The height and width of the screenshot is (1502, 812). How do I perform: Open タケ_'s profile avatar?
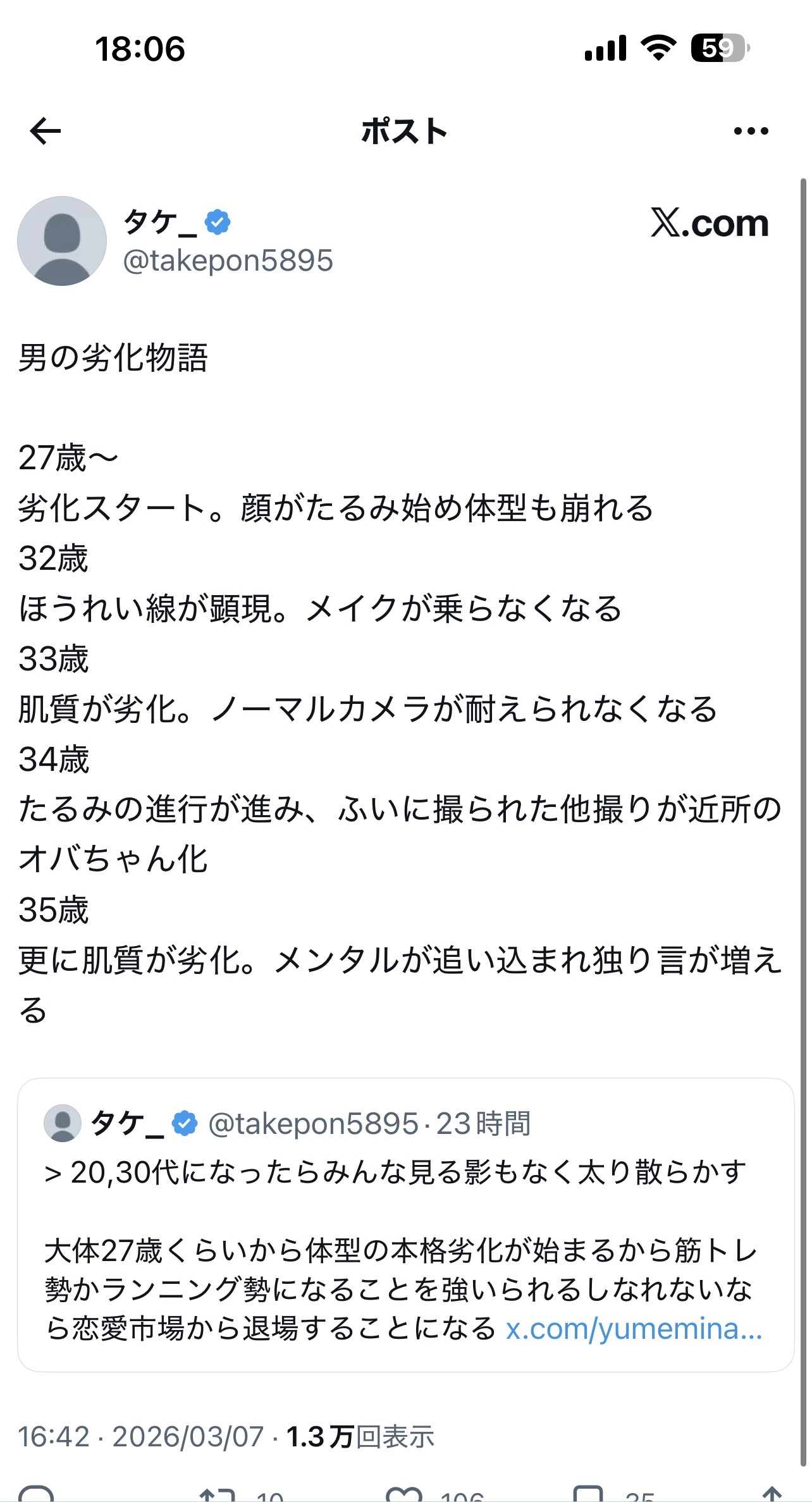coord(62,241)
